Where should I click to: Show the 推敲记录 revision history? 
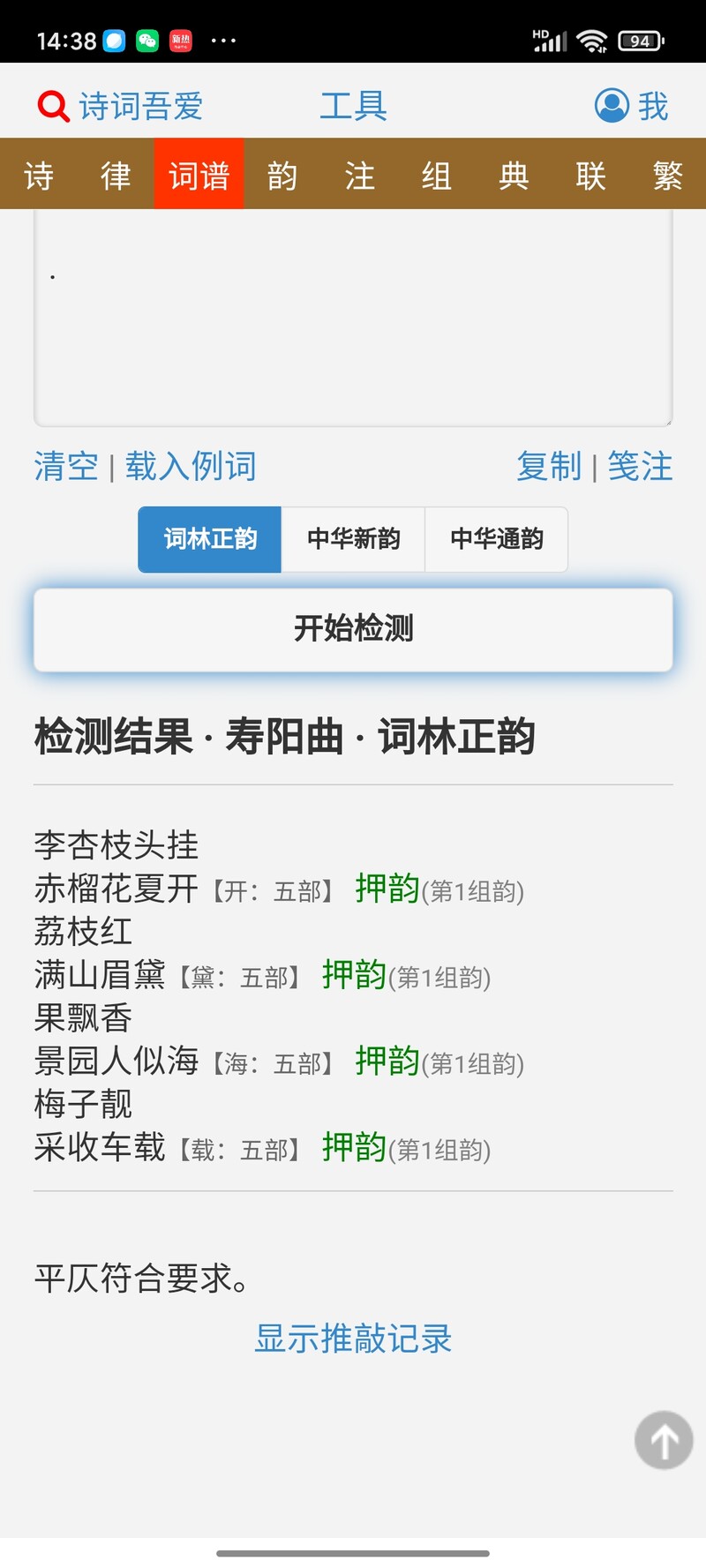click(353, 1339)
